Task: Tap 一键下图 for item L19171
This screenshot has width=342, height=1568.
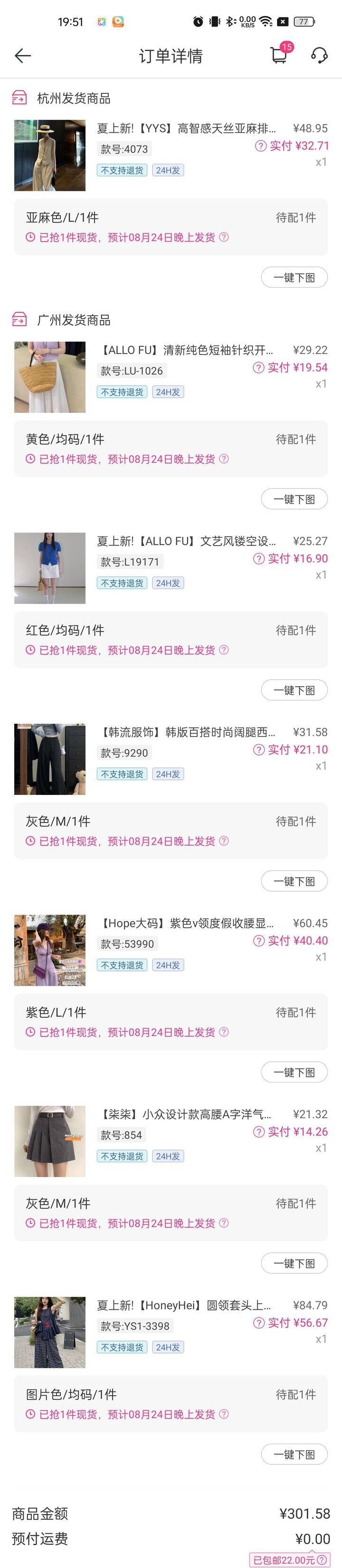Action: click(x=294, y=690)
